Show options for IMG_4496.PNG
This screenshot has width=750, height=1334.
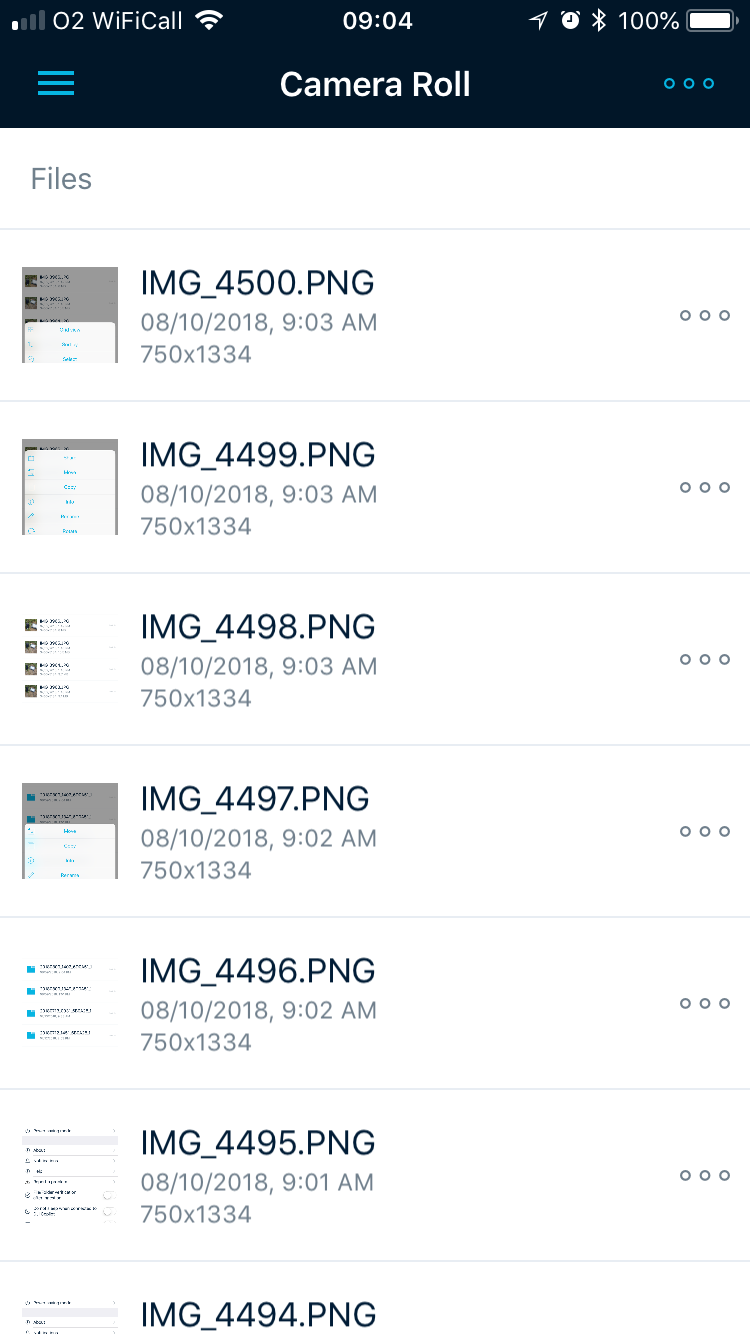click(705, 1004)
